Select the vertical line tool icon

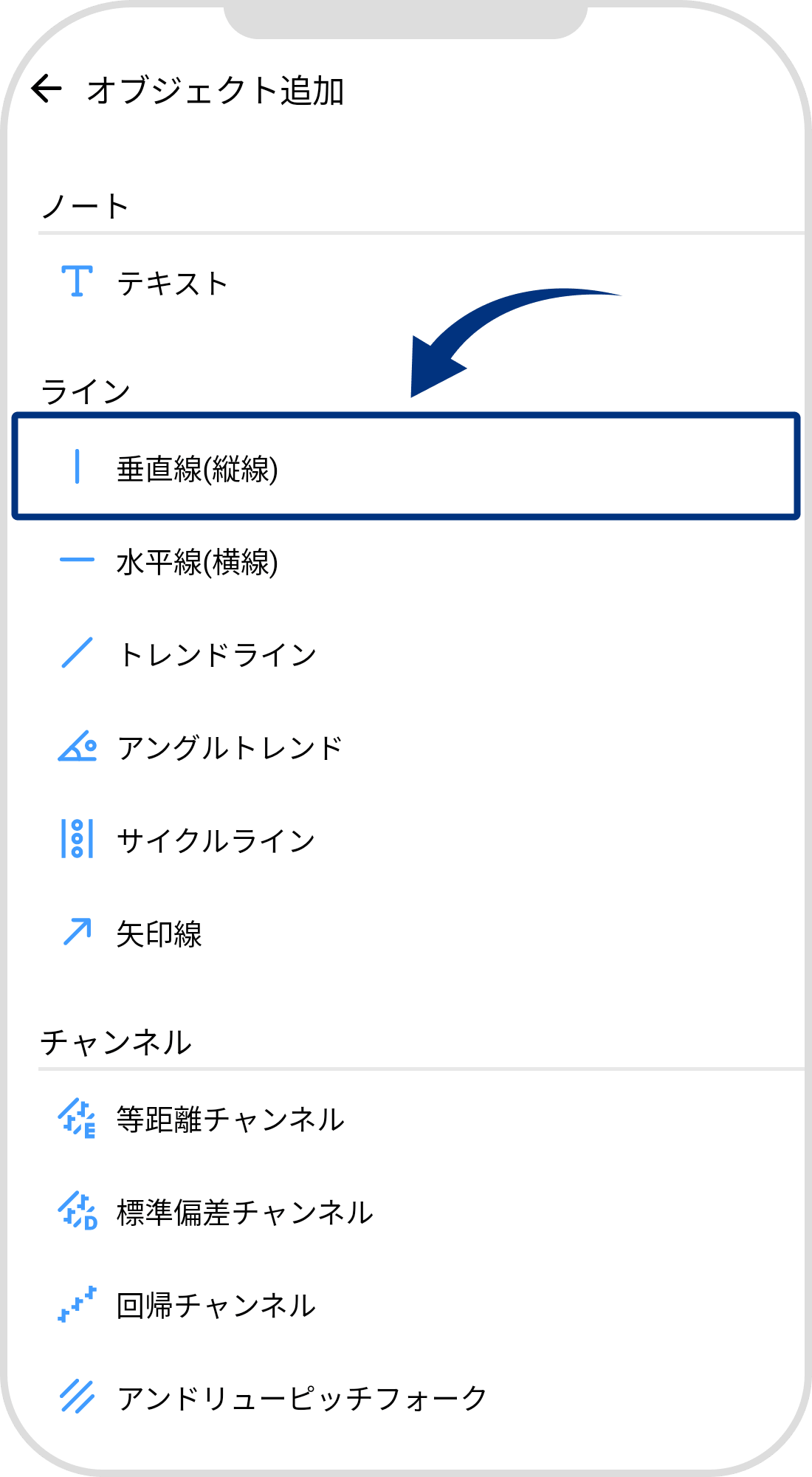tap(78, 465)
